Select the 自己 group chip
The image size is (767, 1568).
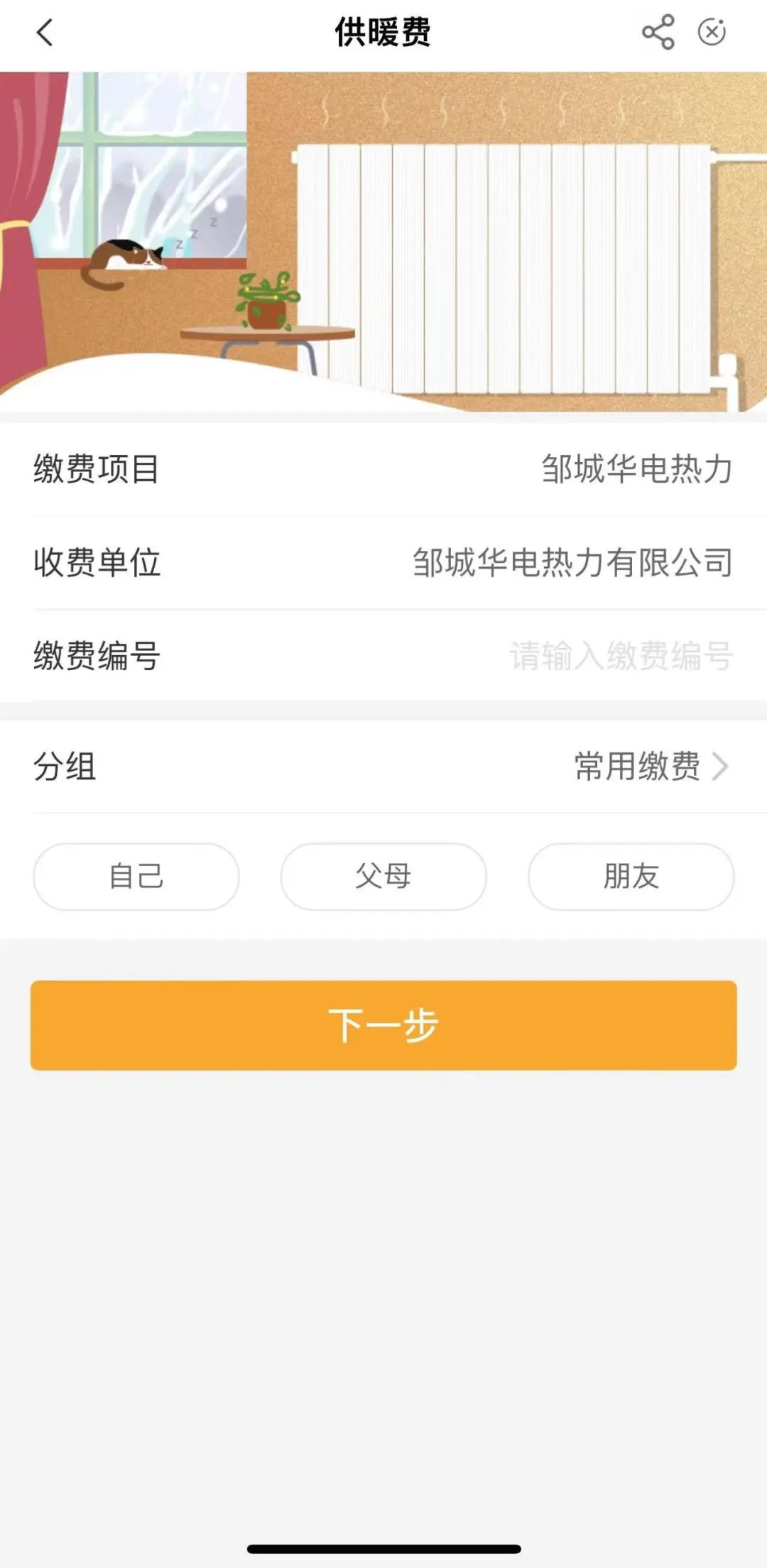tap(136, 877)
